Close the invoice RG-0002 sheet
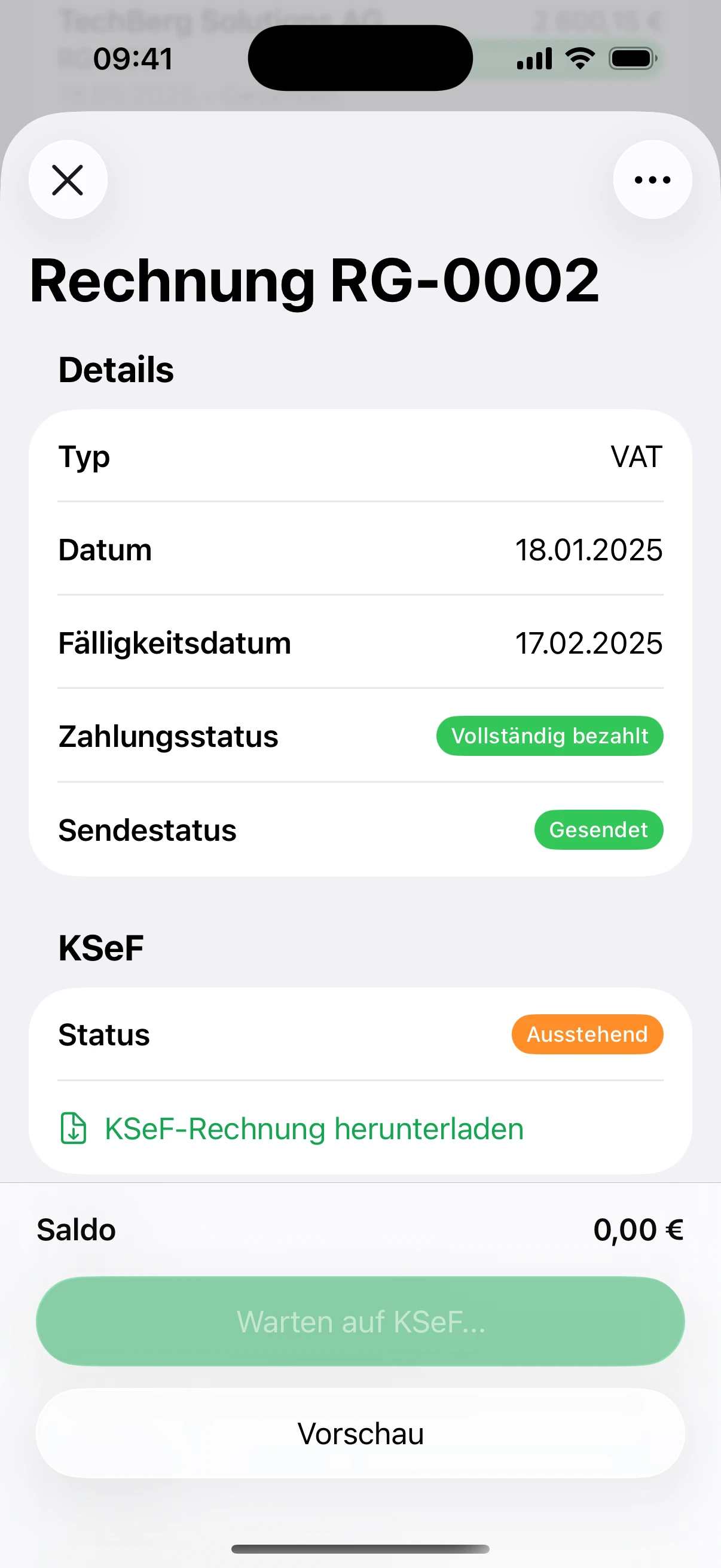 point(68,180)
